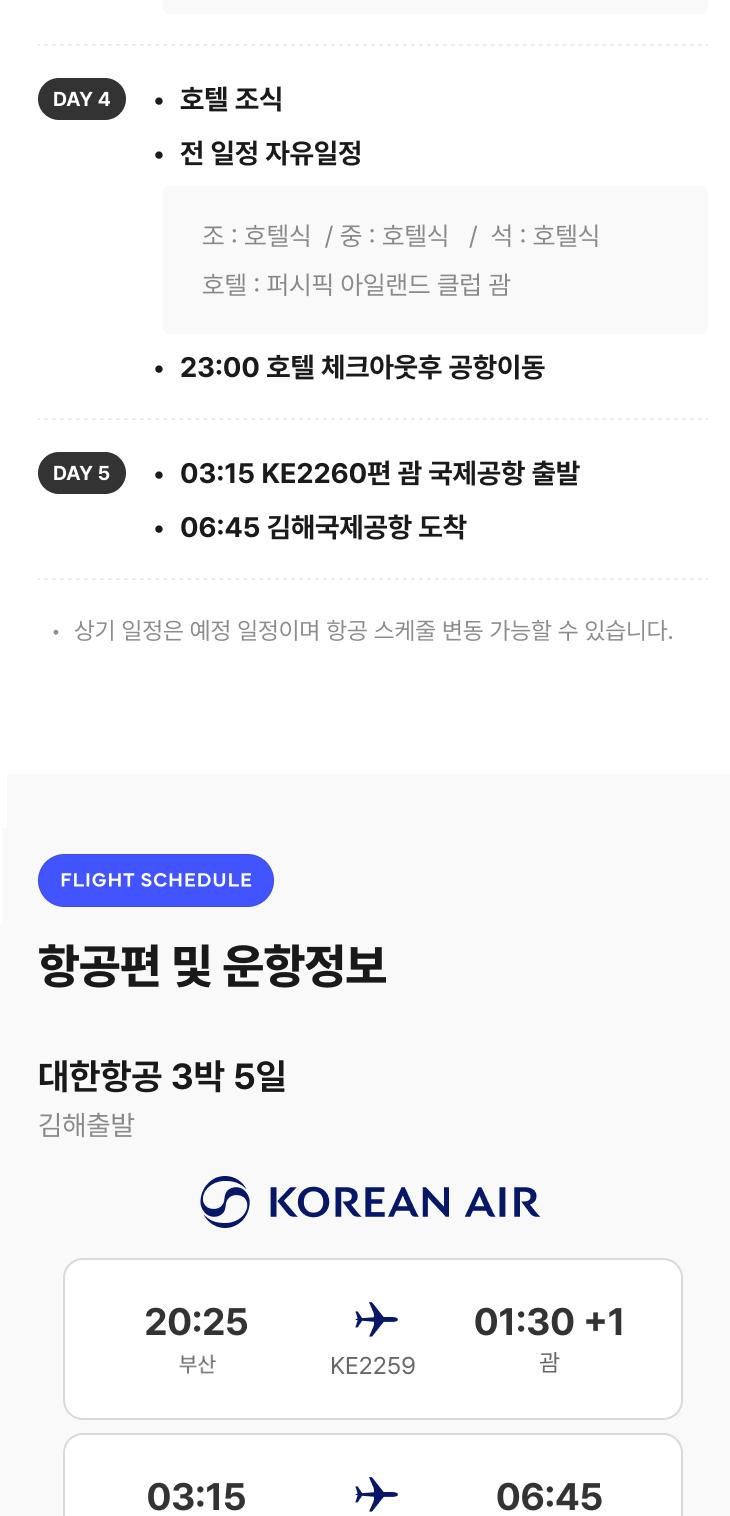This screenshot has height=1516, width=730.
Task: Click the 대한항공 3박 5일 heading link
Action: (161, 1077)
